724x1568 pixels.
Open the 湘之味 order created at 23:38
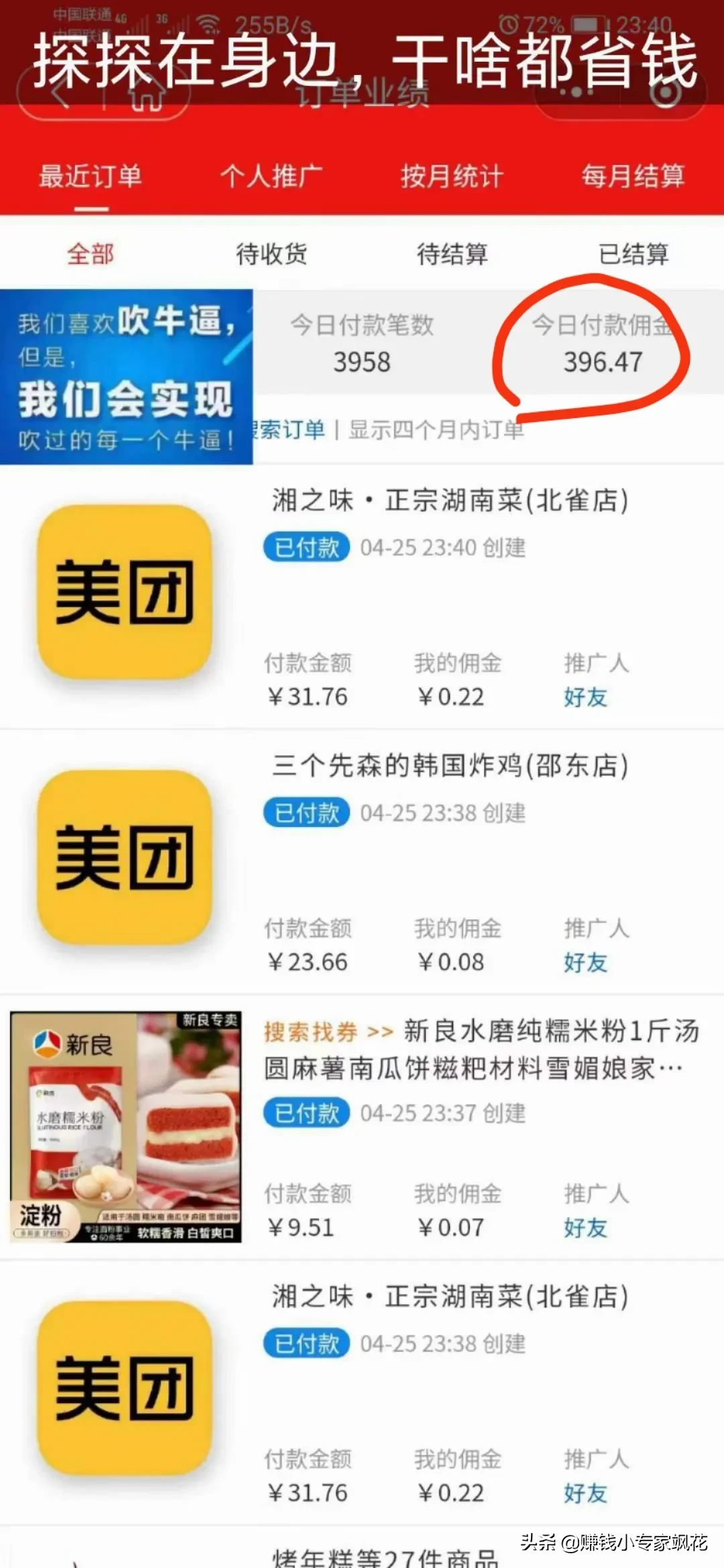[x=449, y=1296]
